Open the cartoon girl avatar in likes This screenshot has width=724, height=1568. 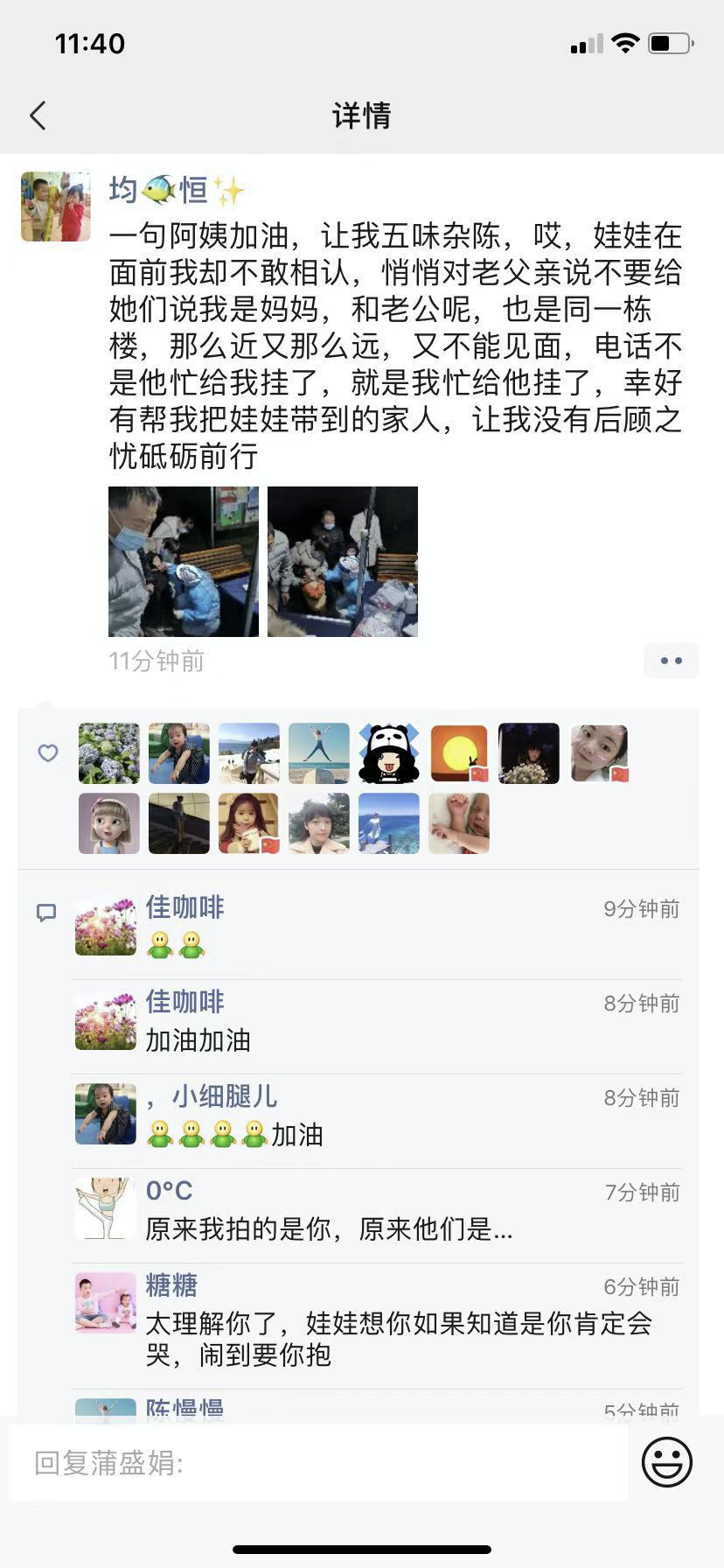[109, 823]
